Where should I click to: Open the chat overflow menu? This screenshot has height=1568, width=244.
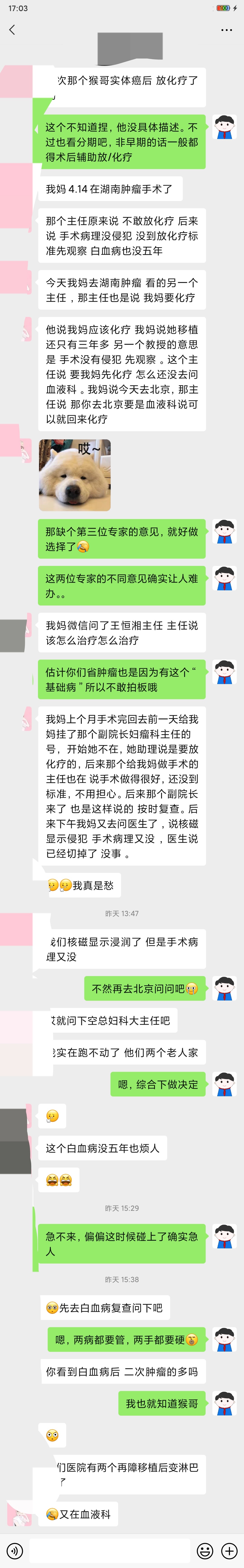(x=226, y=30)
